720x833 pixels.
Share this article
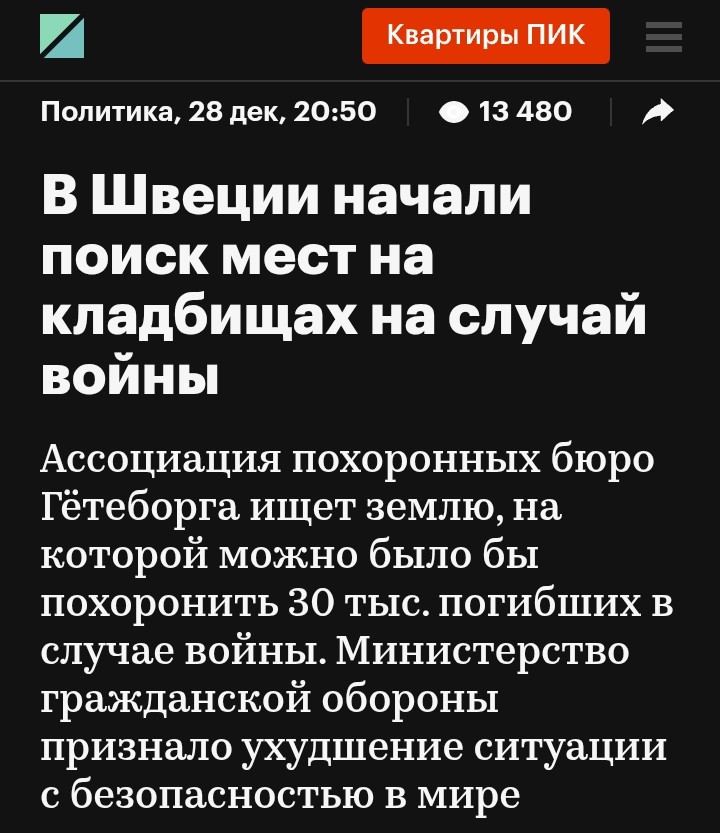pos(658,113)
